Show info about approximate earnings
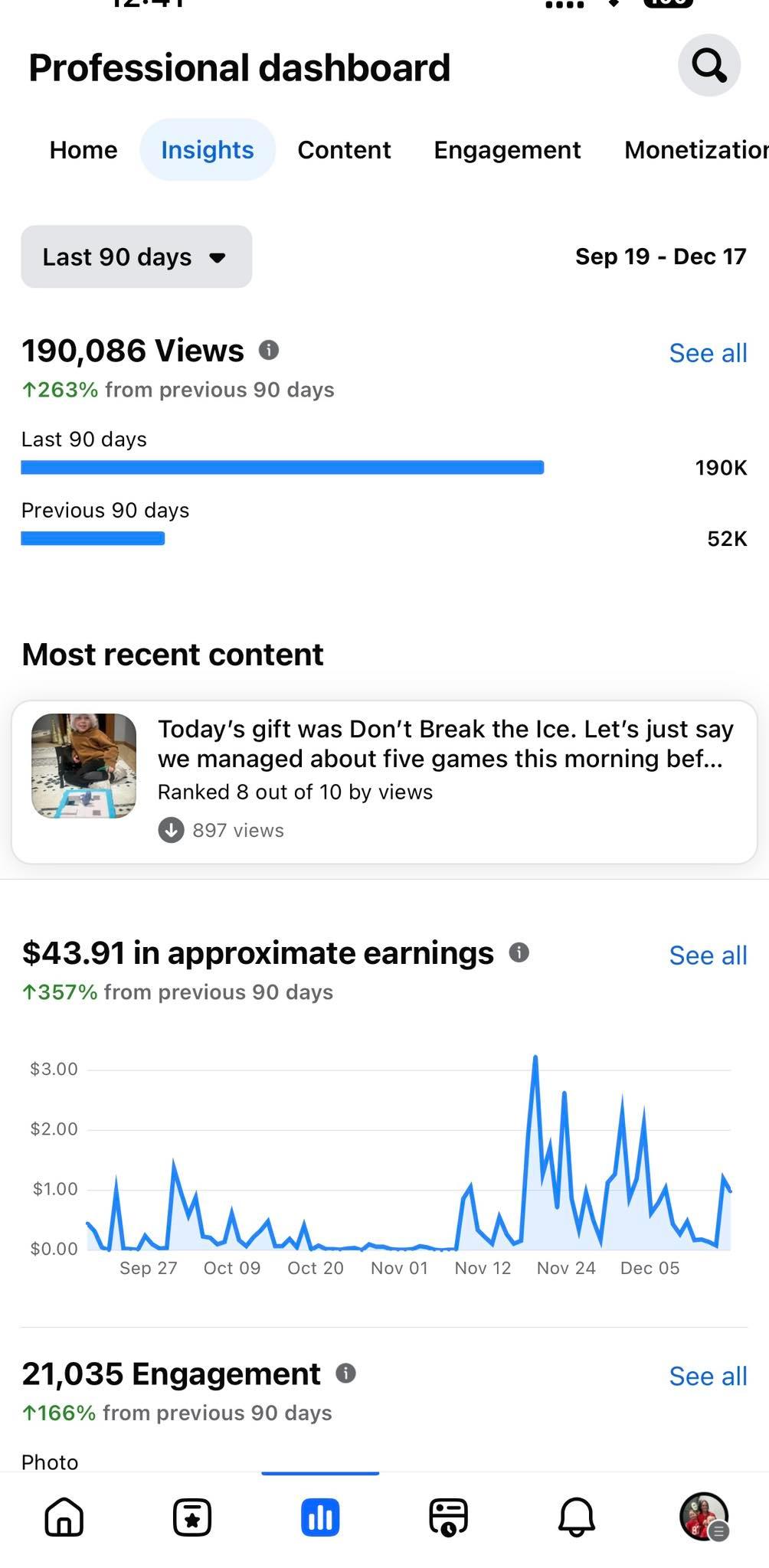 coord(519,952)
